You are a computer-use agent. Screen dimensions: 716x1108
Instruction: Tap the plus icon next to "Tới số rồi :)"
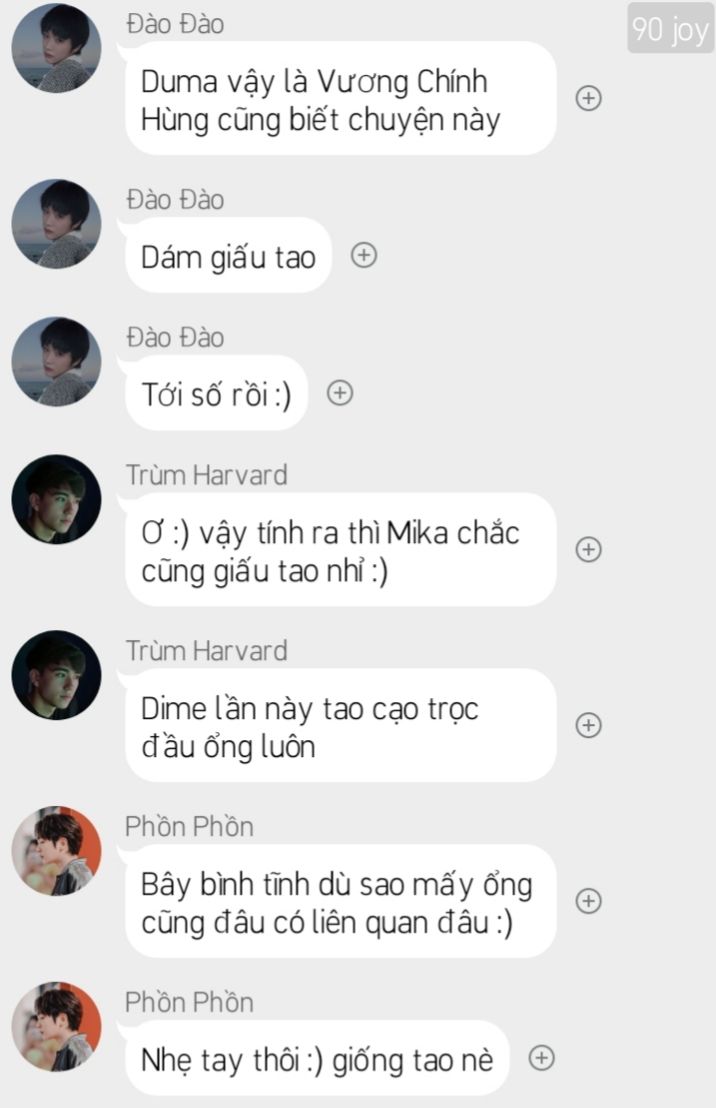click(341, 394)
